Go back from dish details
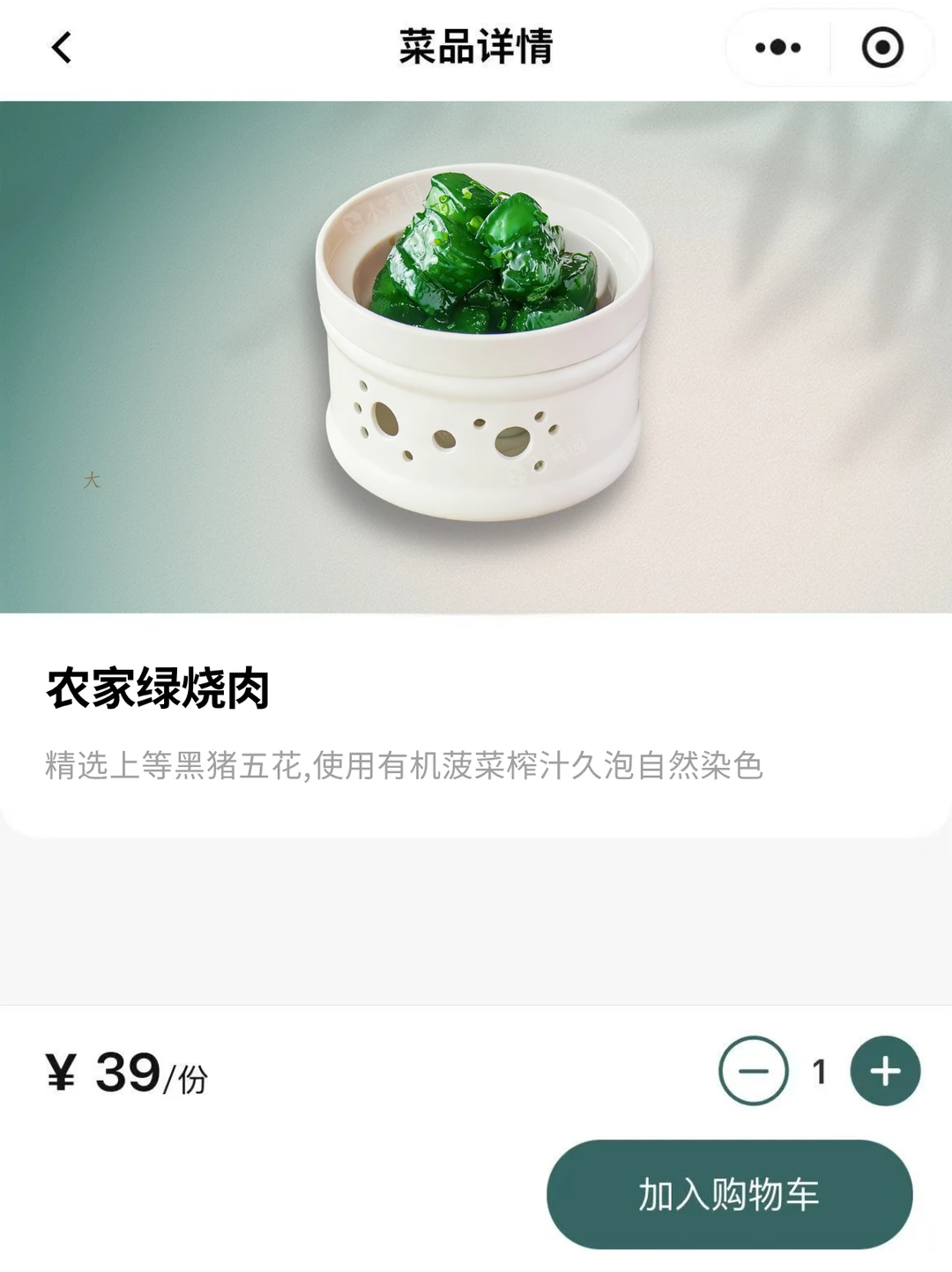Screen dimensions: 952x1272 pos(62,48)
